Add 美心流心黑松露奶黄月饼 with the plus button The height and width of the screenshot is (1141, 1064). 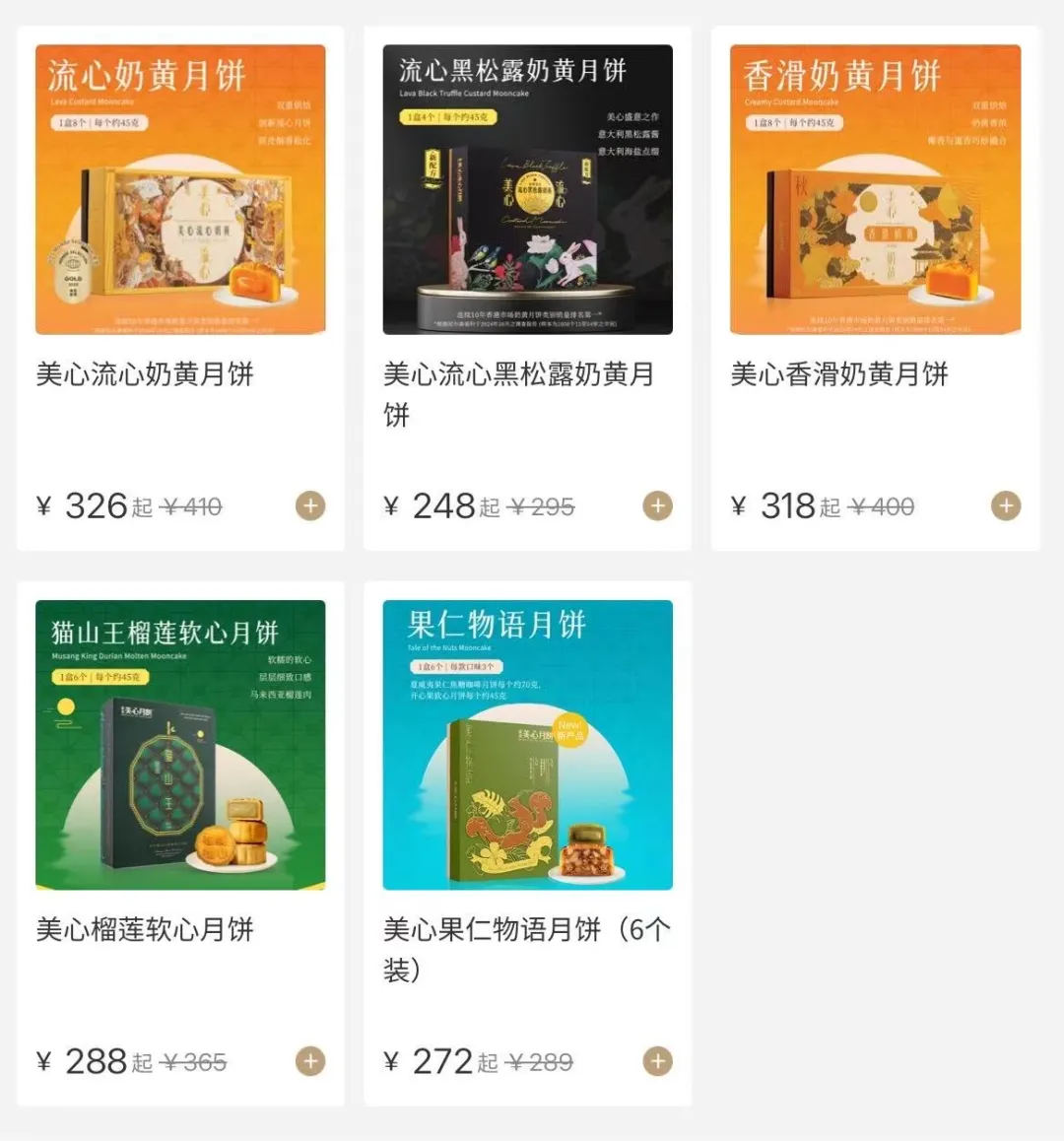pyautogui.click(x=657, y=506)
